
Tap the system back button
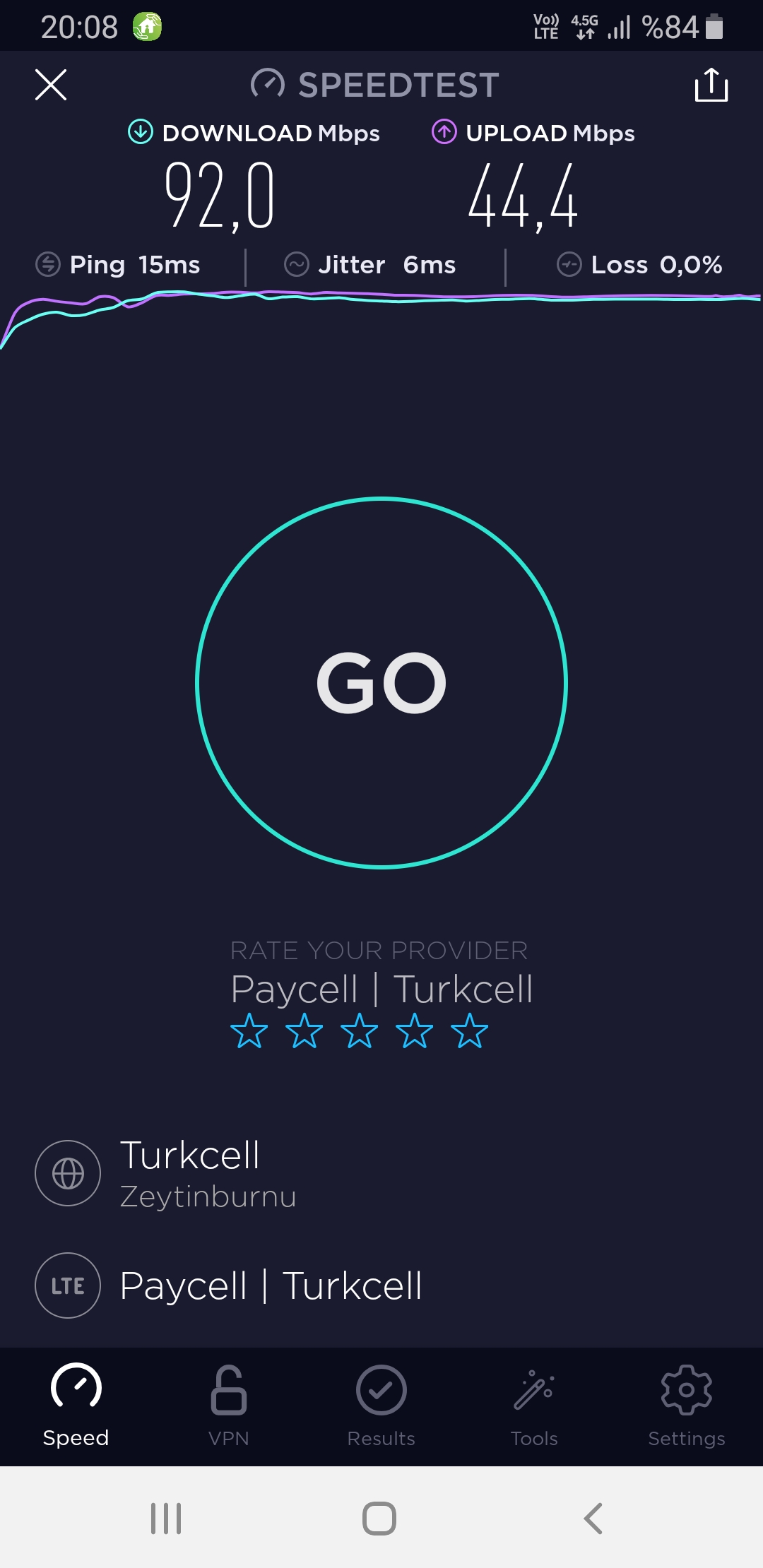(x=593, y=1518)
